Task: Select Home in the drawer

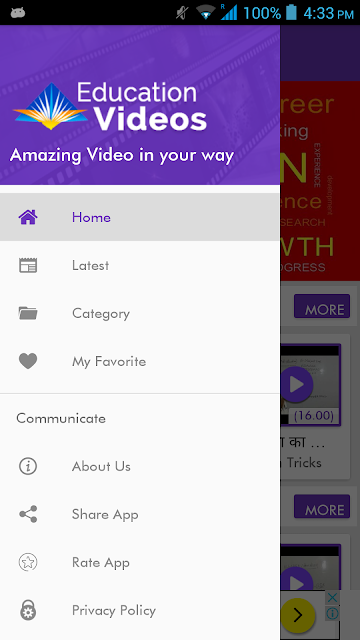Action: [x=140, y=217]
